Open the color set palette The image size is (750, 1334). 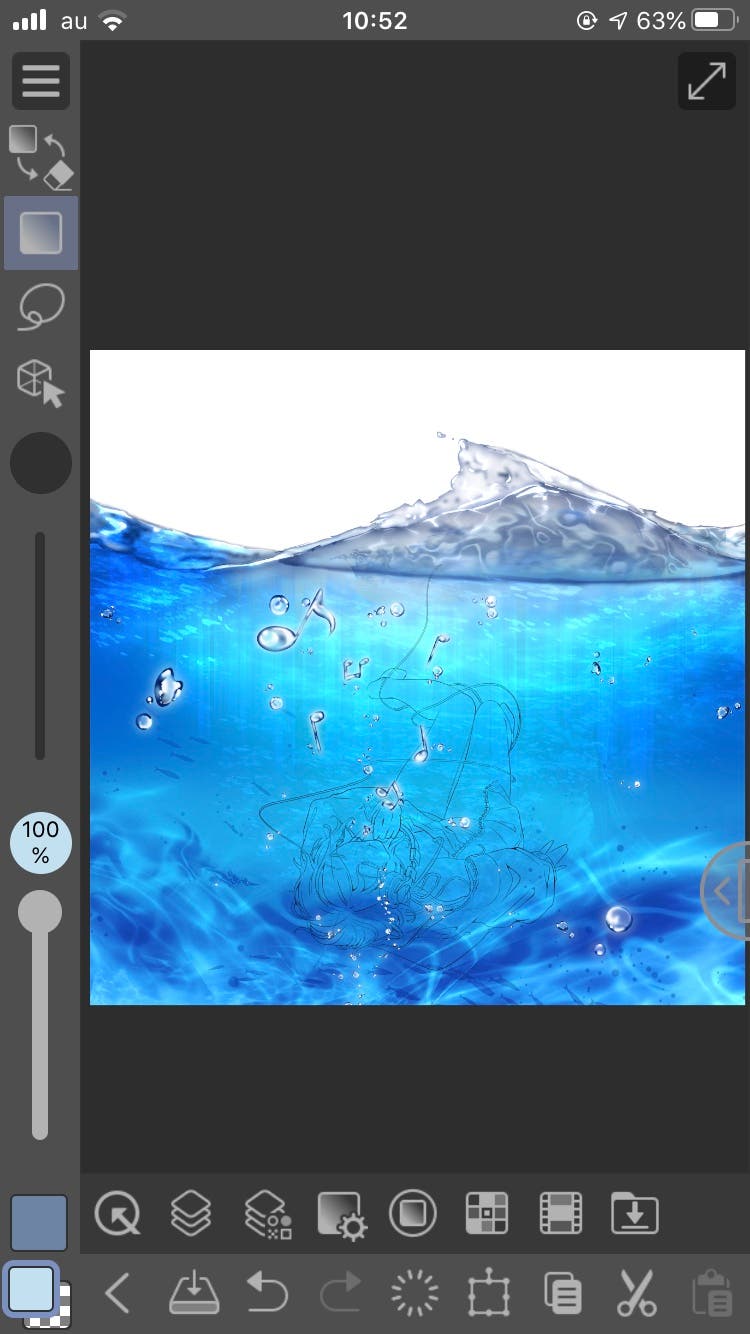[x=487, y=1214]
